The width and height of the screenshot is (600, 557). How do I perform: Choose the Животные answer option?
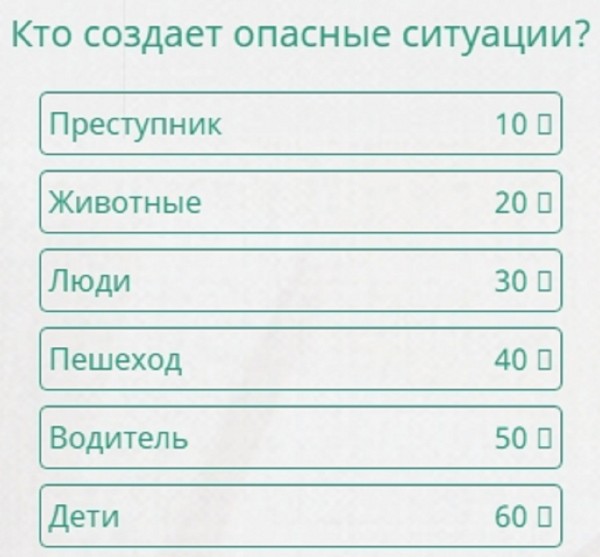(x=300, y=203)
